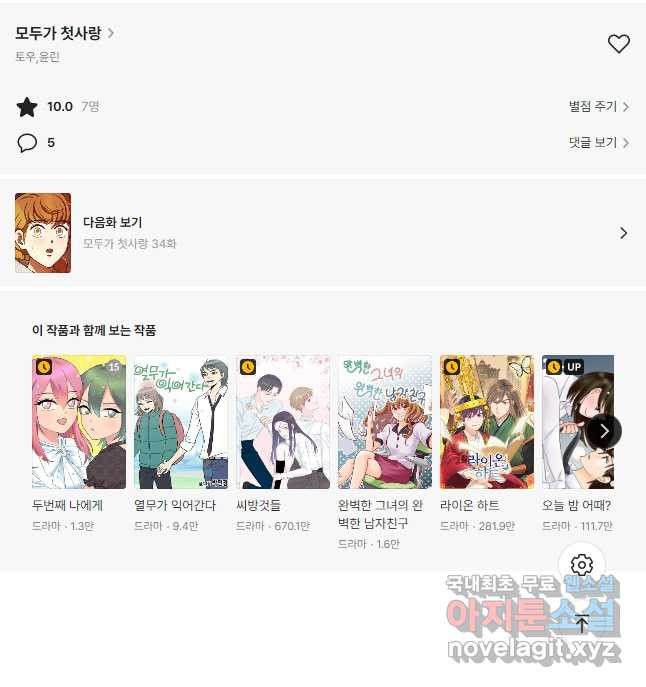This screenshot has height=687, width=646.
Task: Jump back to top of page
Action: tap(582, 623)
